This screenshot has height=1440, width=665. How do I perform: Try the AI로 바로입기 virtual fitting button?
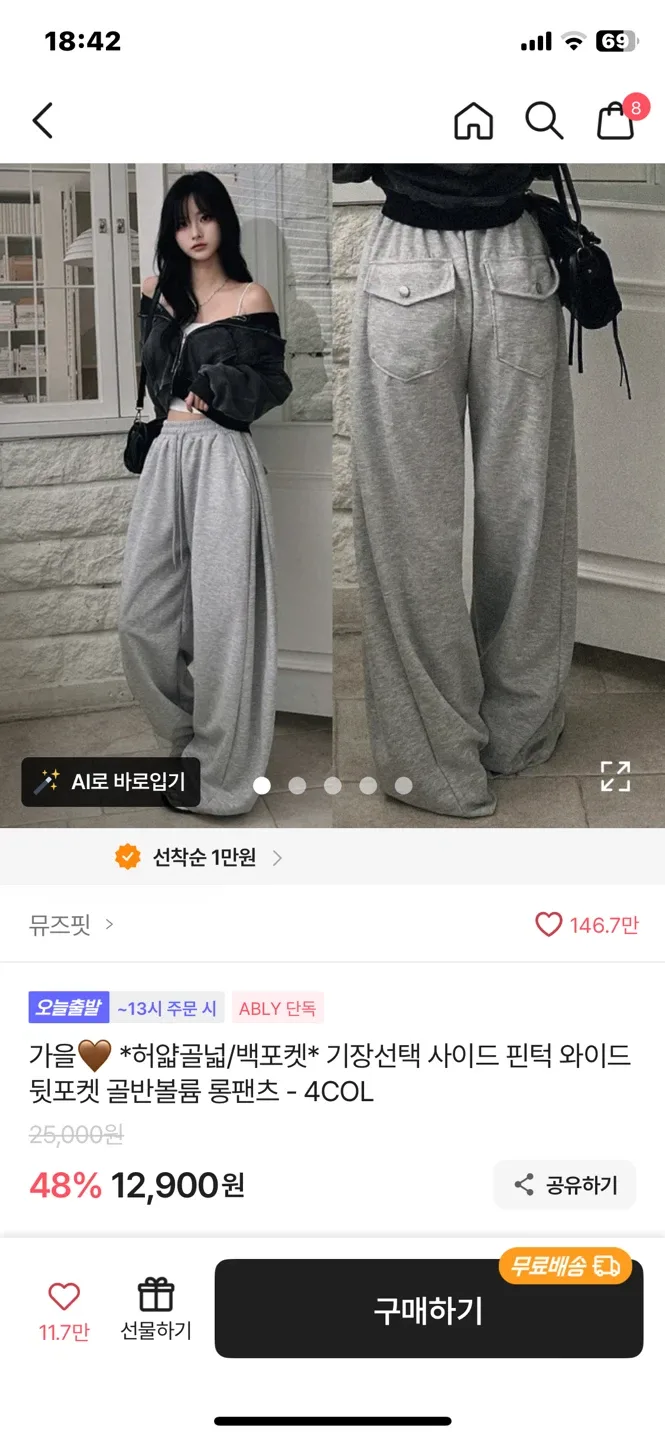coord(111,782)
